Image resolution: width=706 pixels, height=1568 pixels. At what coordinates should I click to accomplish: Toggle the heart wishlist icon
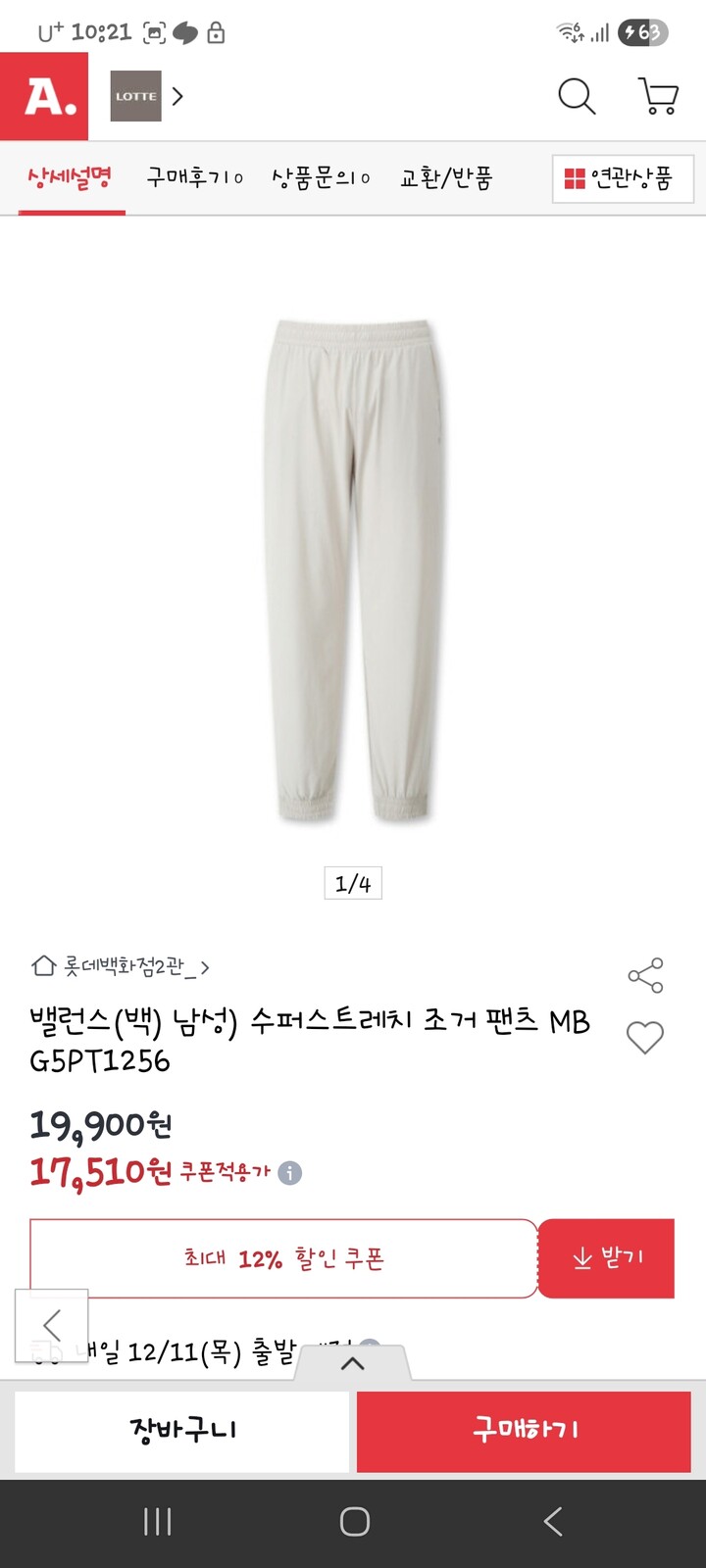[645, 1036]
